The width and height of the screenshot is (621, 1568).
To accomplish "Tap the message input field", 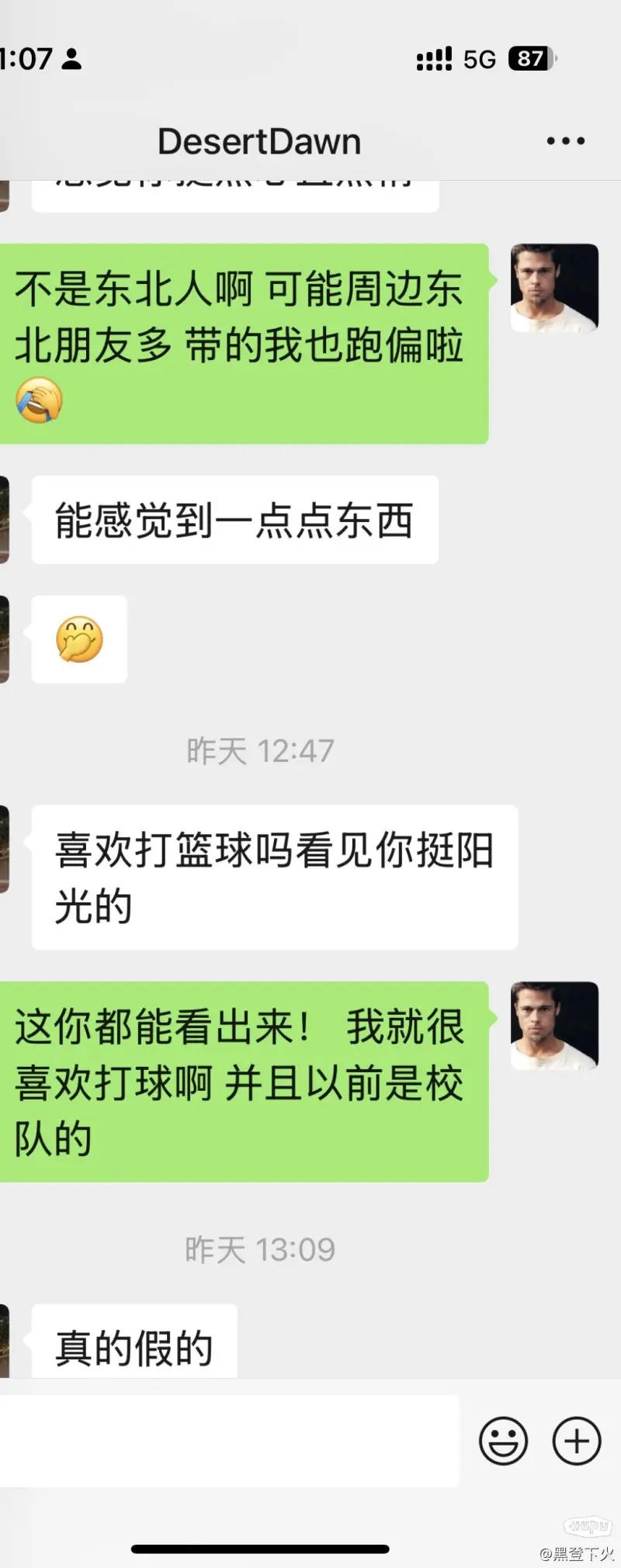I will 229,1441.
